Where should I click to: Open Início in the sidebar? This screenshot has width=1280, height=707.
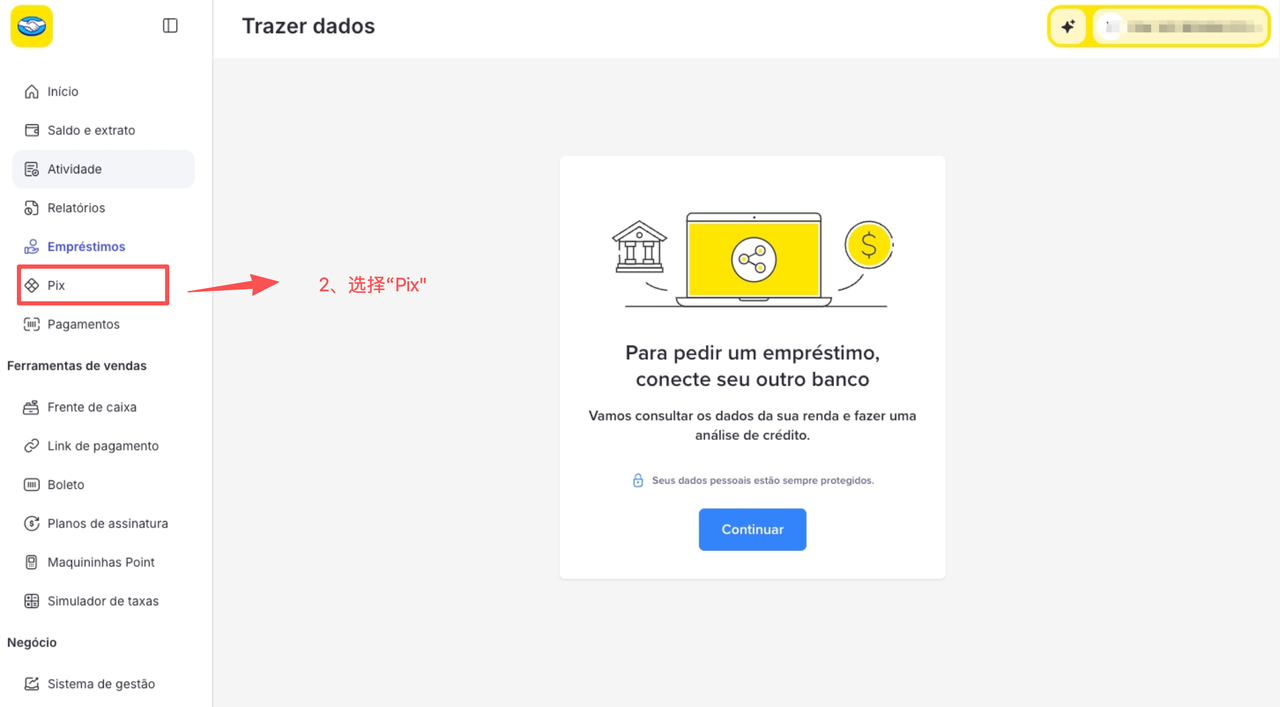103,91
